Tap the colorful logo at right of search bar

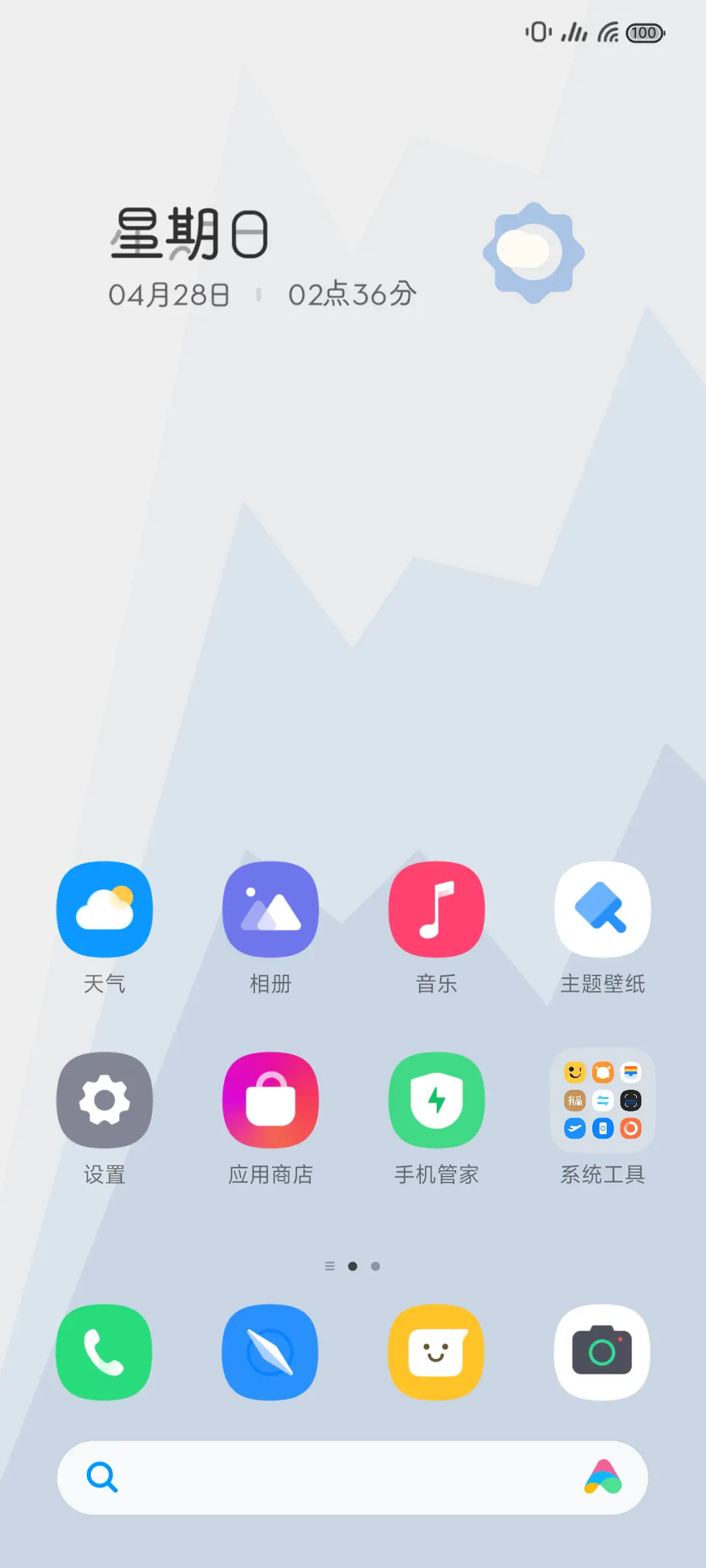click(x=602, y=1478)
